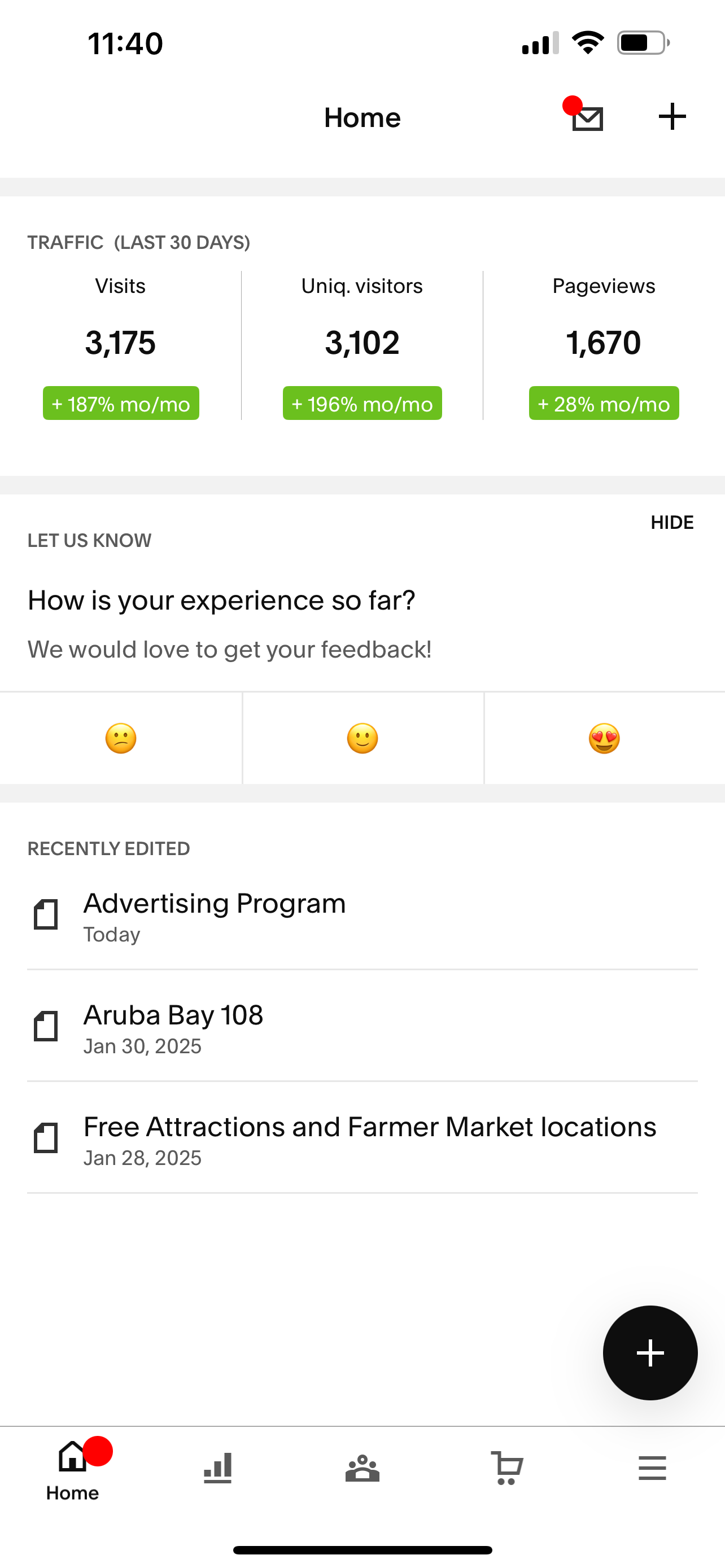Open Free Attractions and Farmer Market locations
Screen dimensions: 725x1568
[362, 1138]
